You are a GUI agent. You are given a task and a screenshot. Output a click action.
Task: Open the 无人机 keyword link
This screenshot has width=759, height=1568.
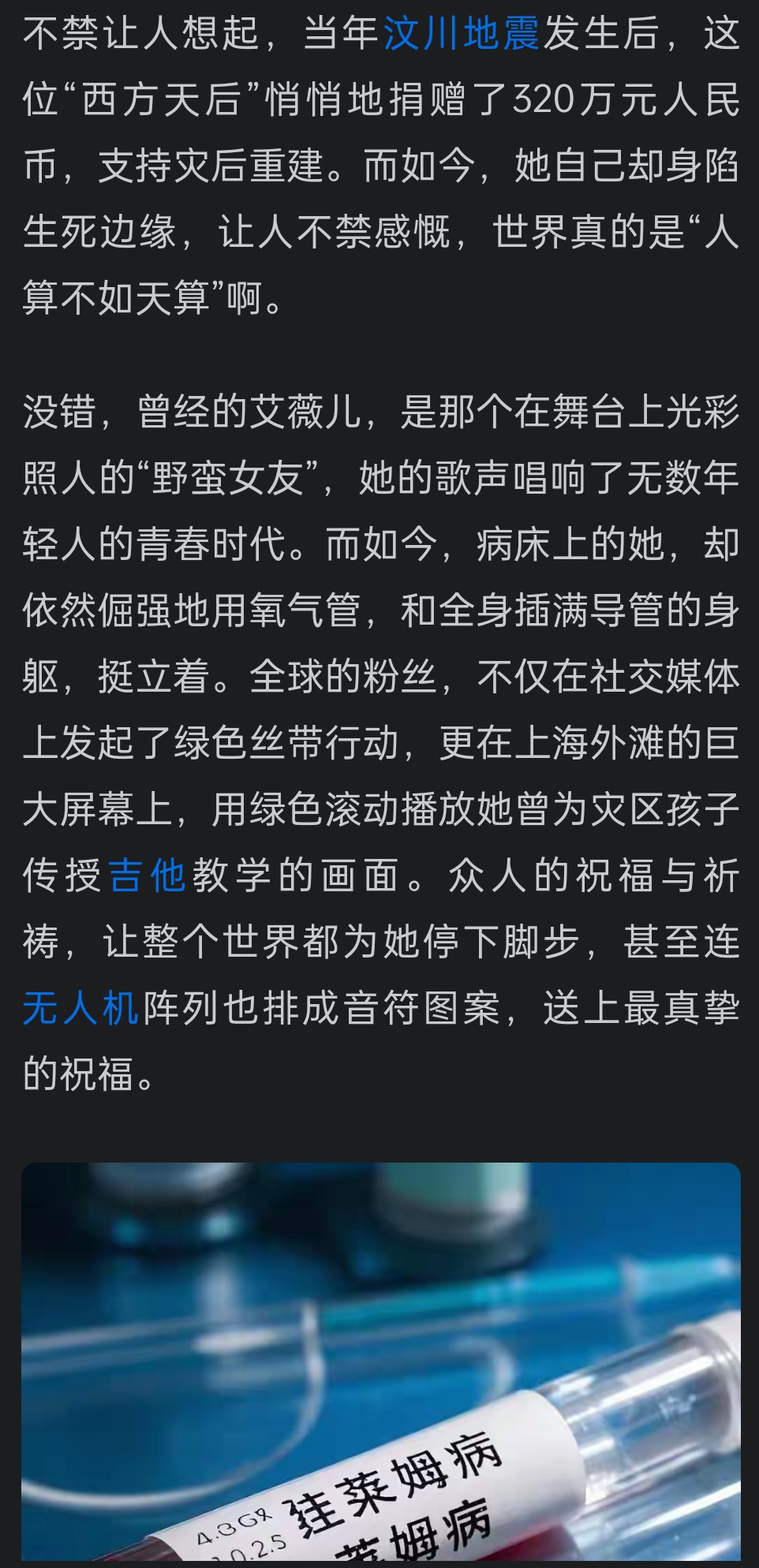tap(80, 1008)
